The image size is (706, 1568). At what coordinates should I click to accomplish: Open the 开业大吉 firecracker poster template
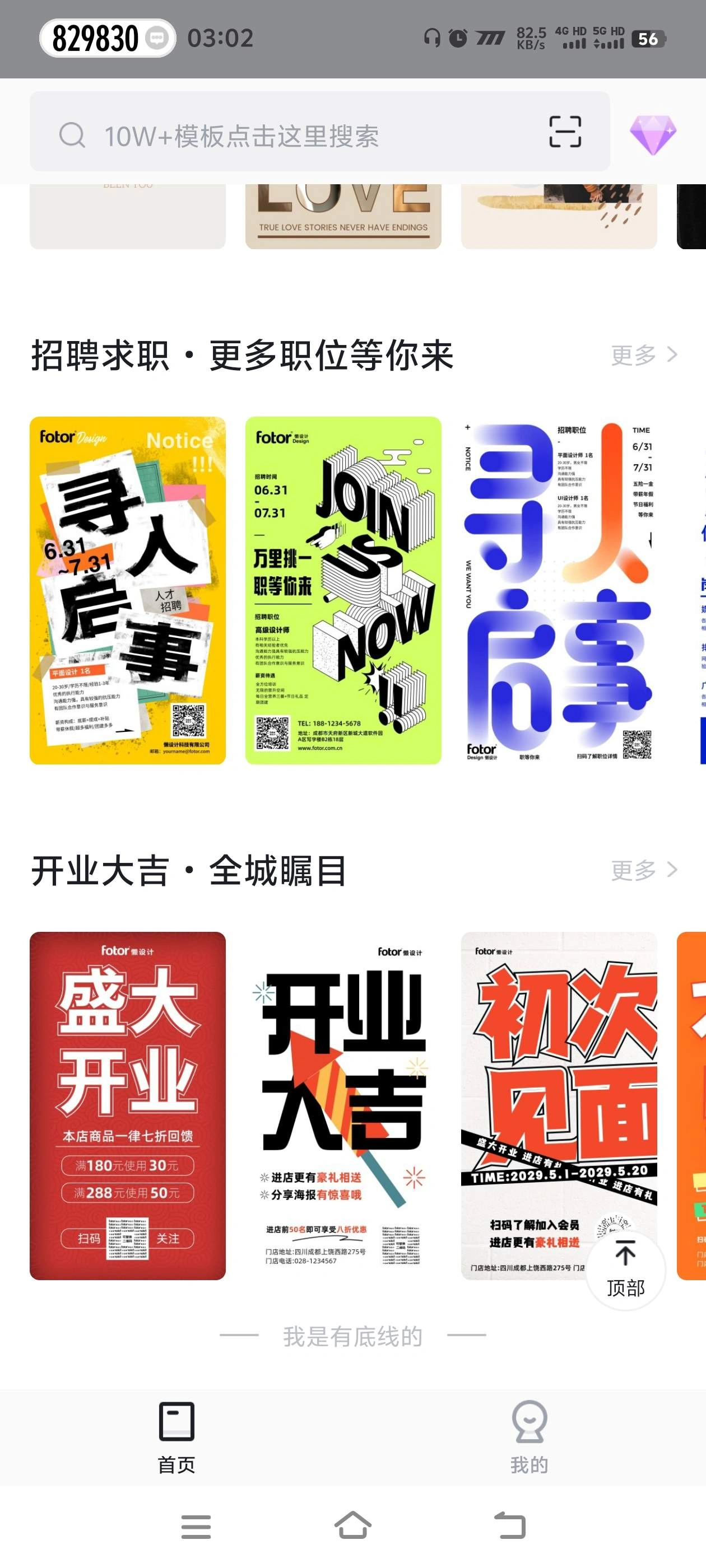[343, 1105]
